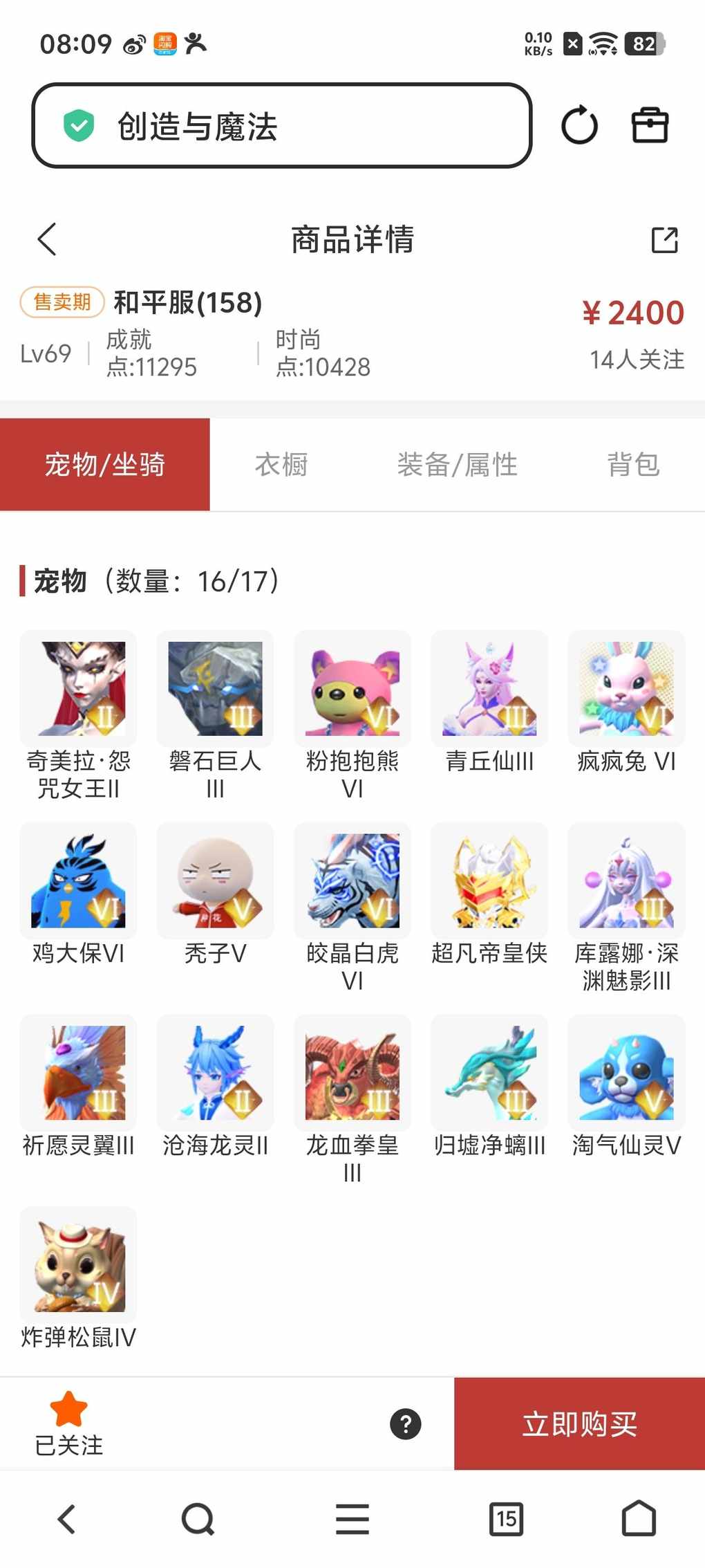Unfollow this listing via 已关注 star
Screen dimensions: 705x1568
coord(69,1423)
